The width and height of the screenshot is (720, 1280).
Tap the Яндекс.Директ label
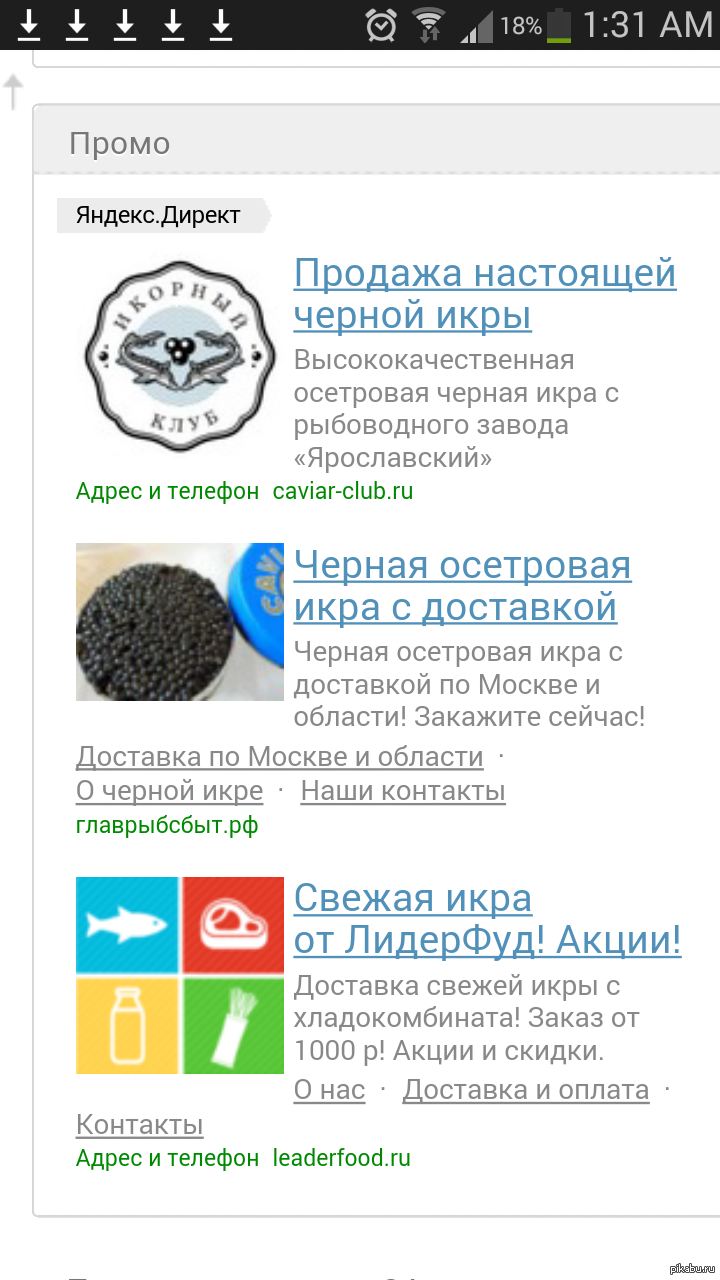click(158, 215)
